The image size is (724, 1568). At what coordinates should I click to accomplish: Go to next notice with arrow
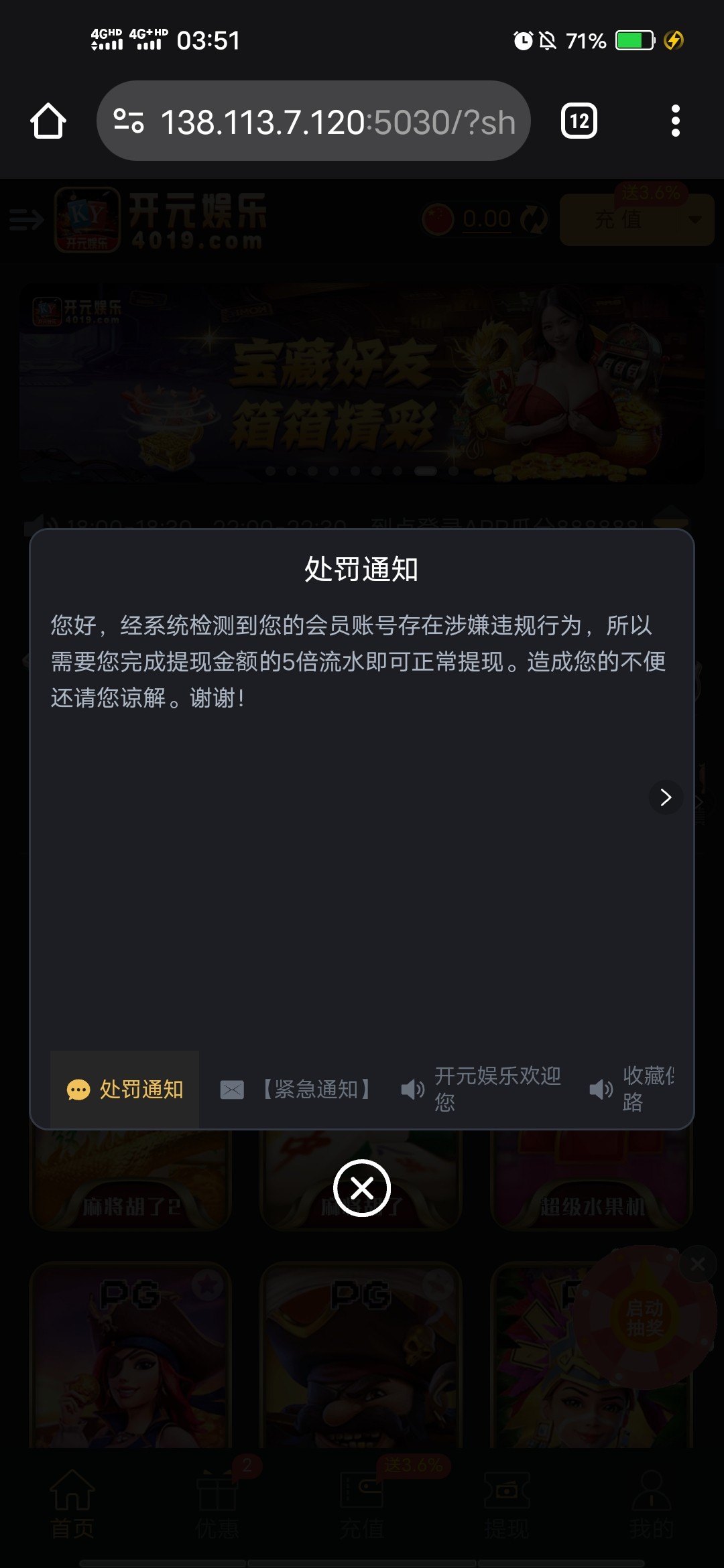coord(665,797)
